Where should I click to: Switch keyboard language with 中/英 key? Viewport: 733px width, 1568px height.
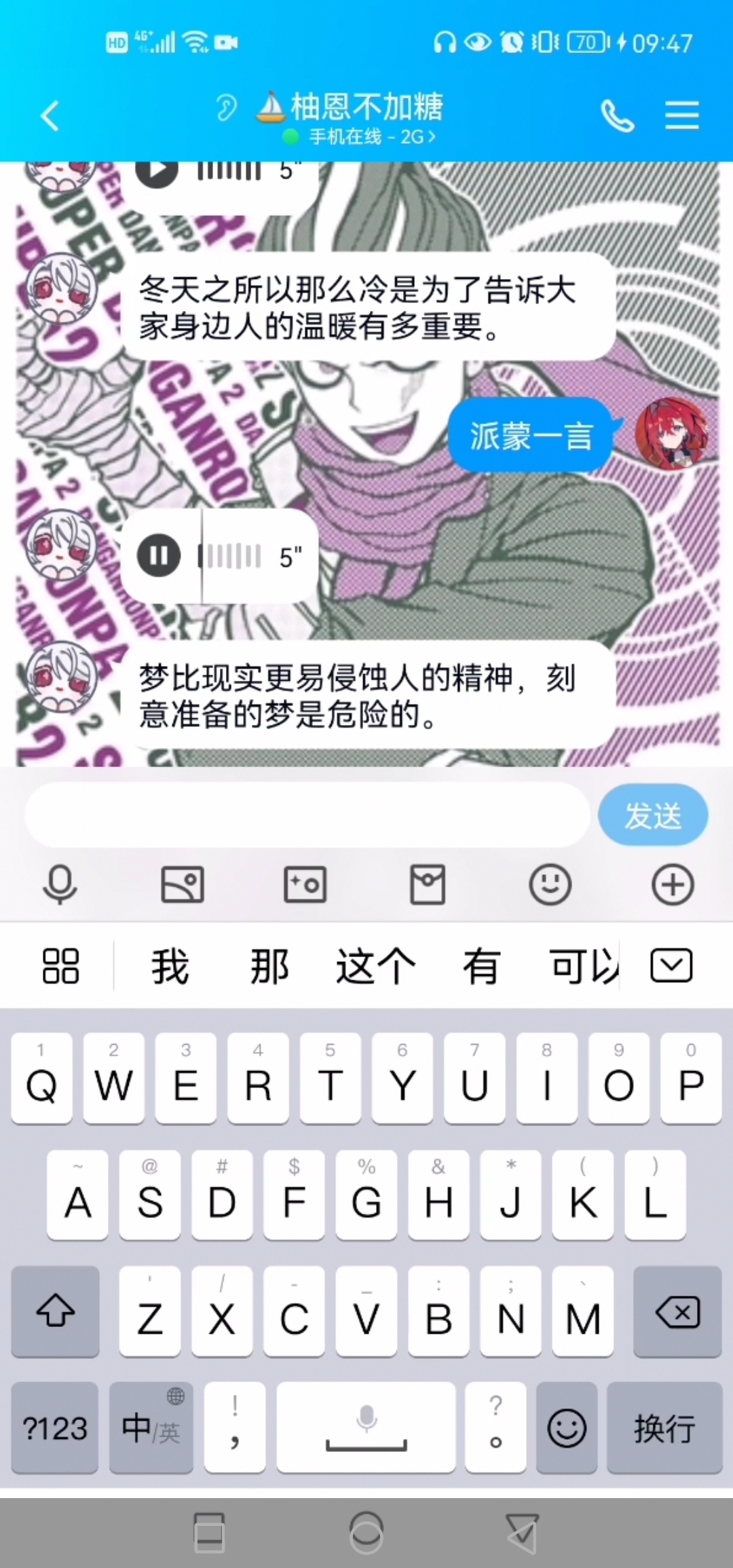[x=151, y=1427]
